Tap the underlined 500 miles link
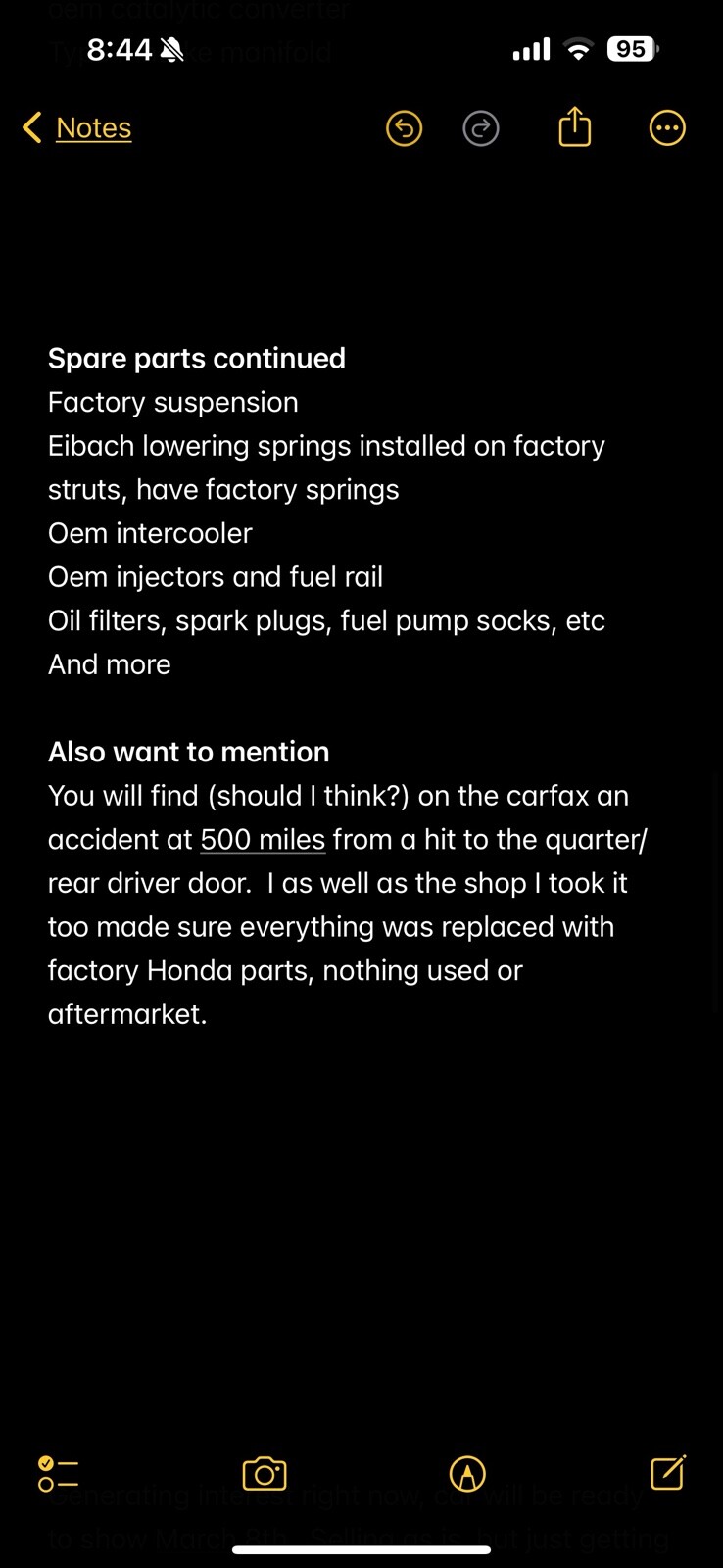Image resolution: width=723 pixels, height=1568 pixels. 263,840
